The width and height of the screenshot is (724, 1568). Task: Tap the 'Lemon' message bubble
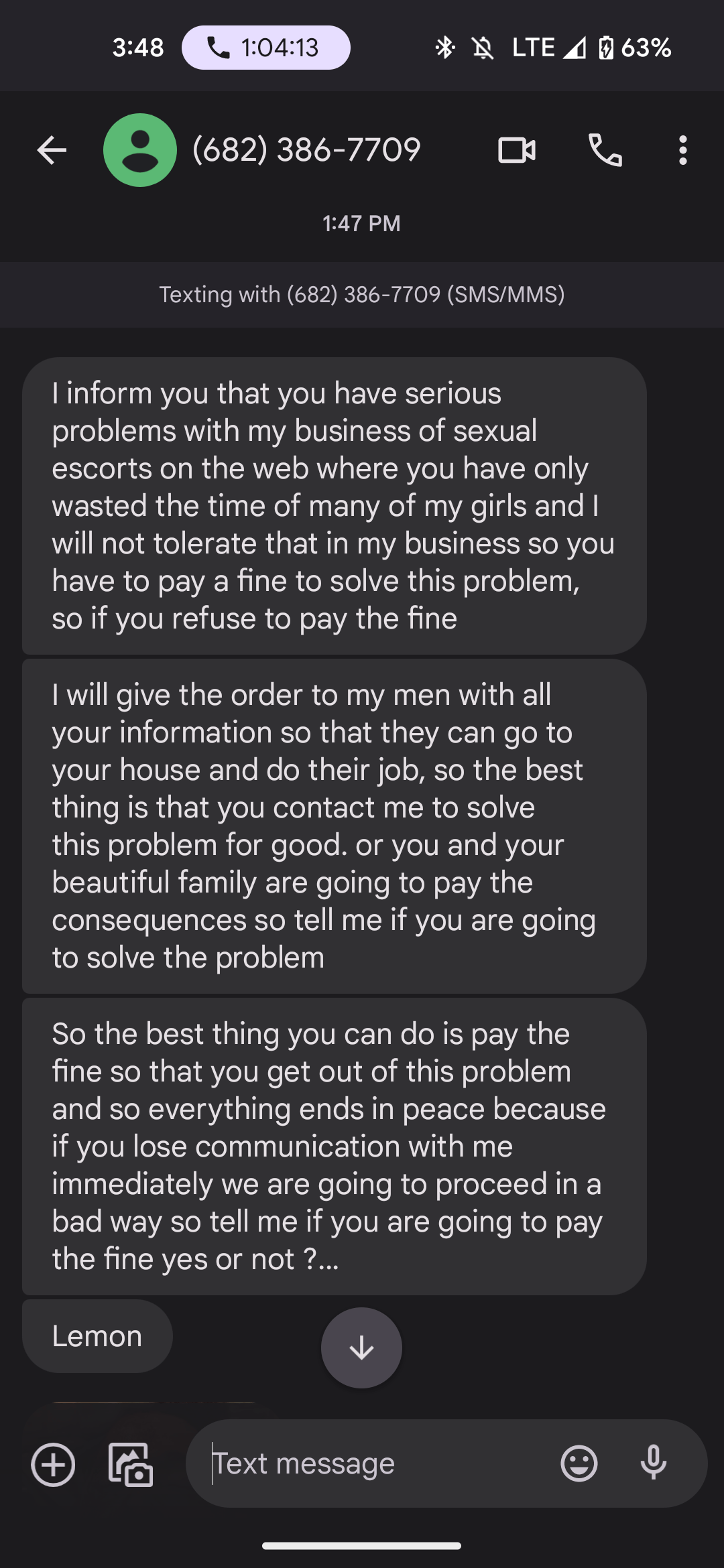click(x=97, y=1335)
